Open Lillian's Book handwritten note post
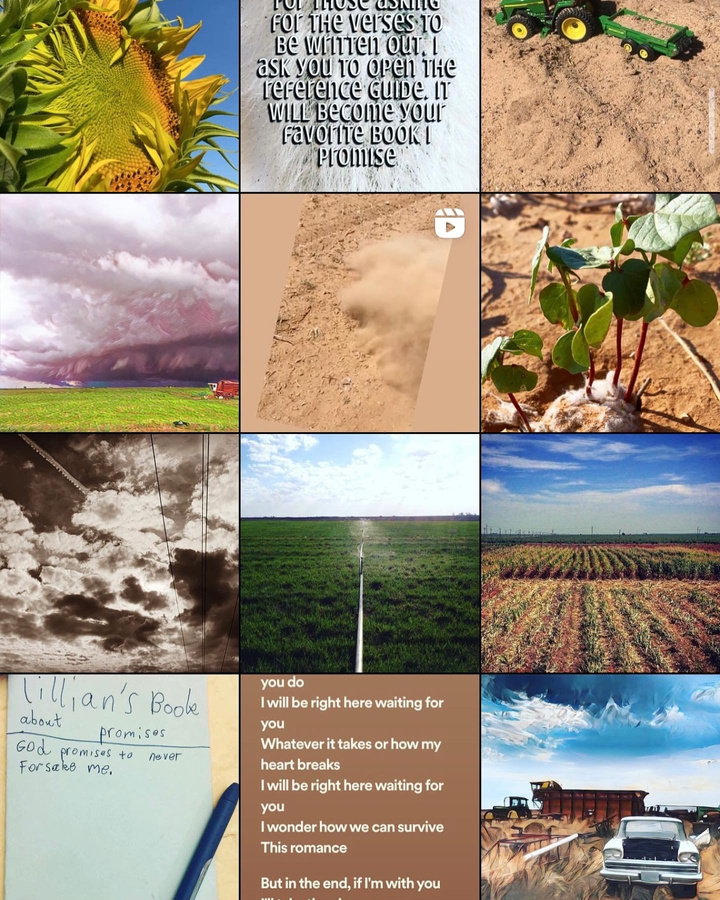 click(x=119, y=787)
